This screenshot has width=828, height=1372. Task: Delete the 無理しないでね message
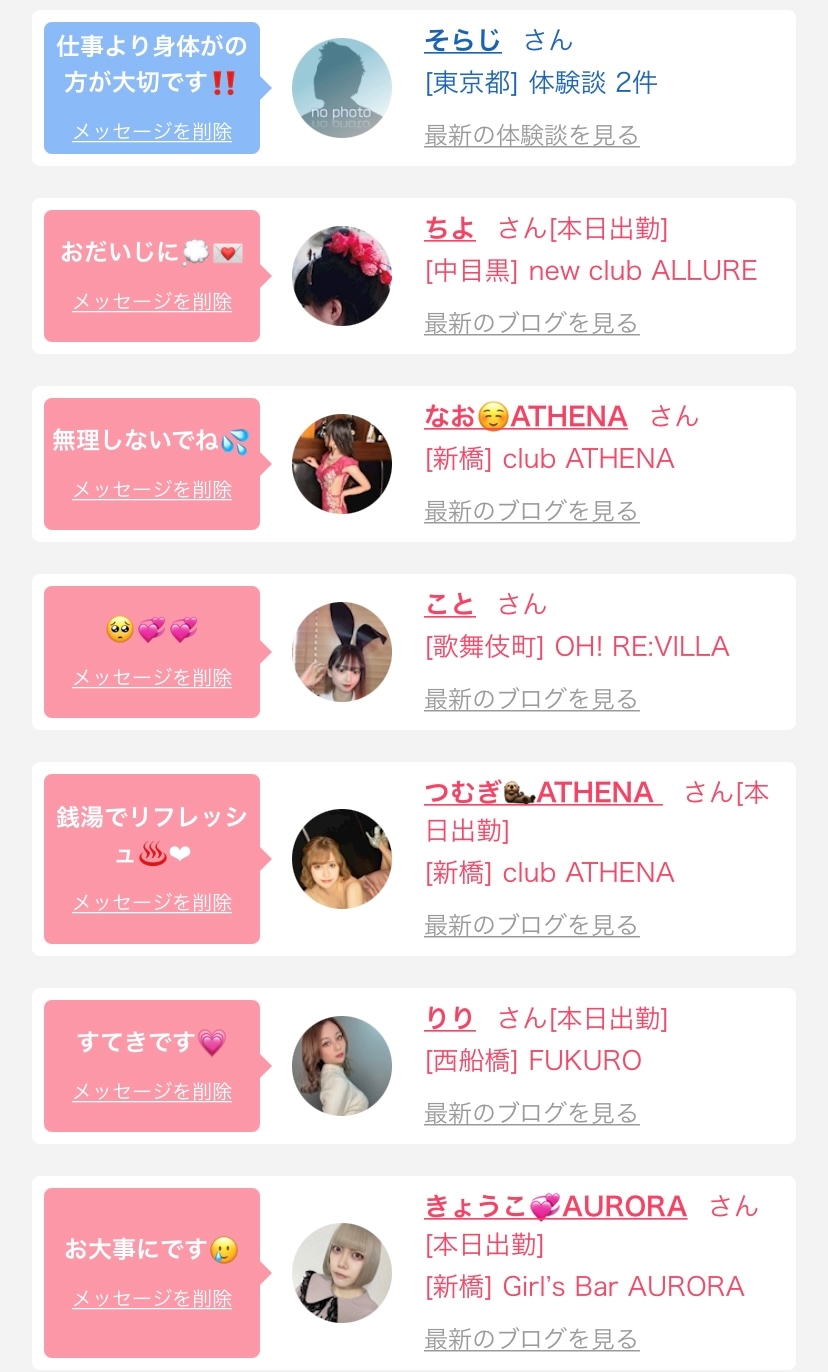point(152,489)
